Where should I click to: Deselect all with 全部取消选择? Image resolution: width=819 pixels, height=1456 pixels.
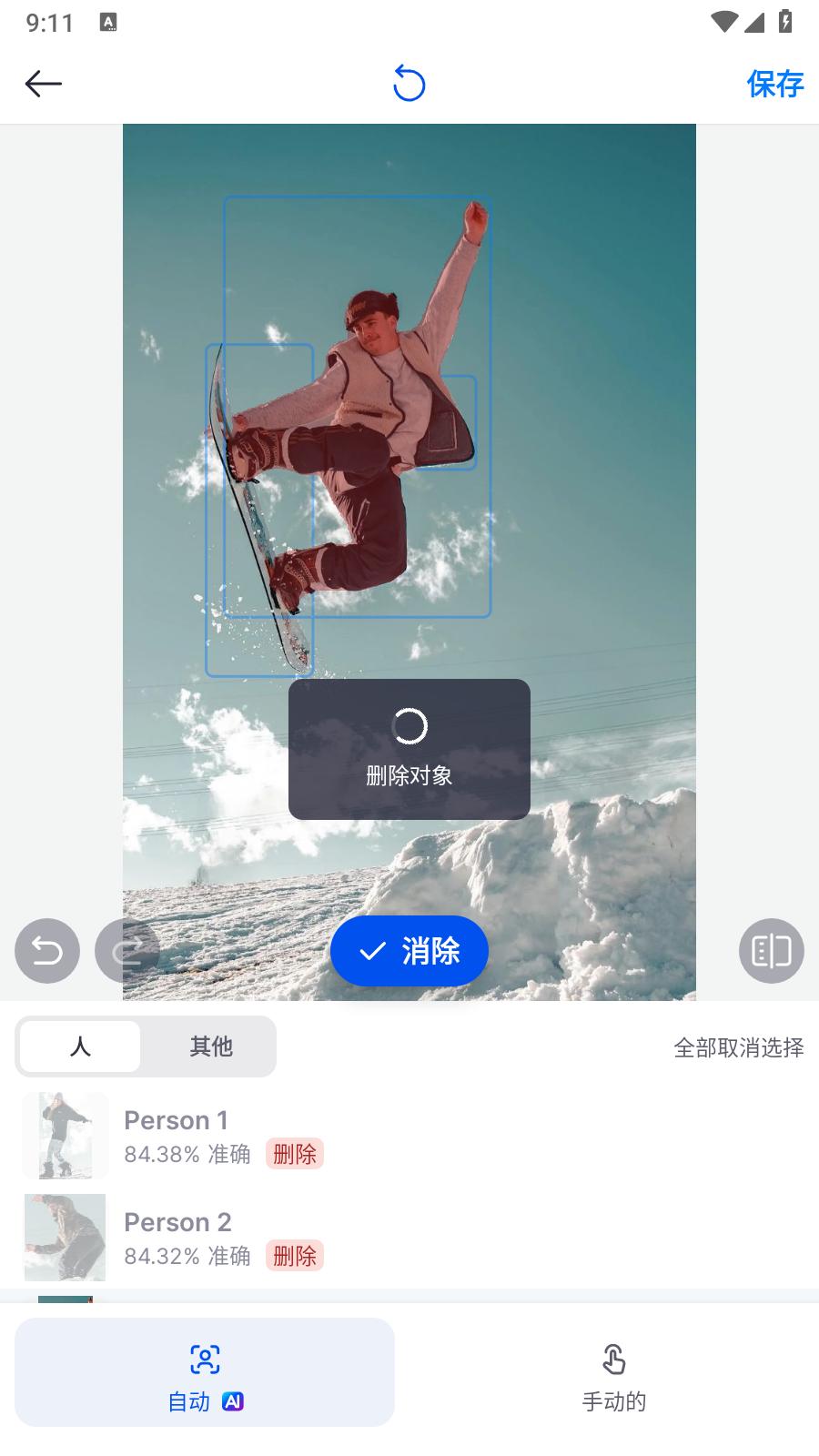pyautogui.click(x=739, y=1047)
